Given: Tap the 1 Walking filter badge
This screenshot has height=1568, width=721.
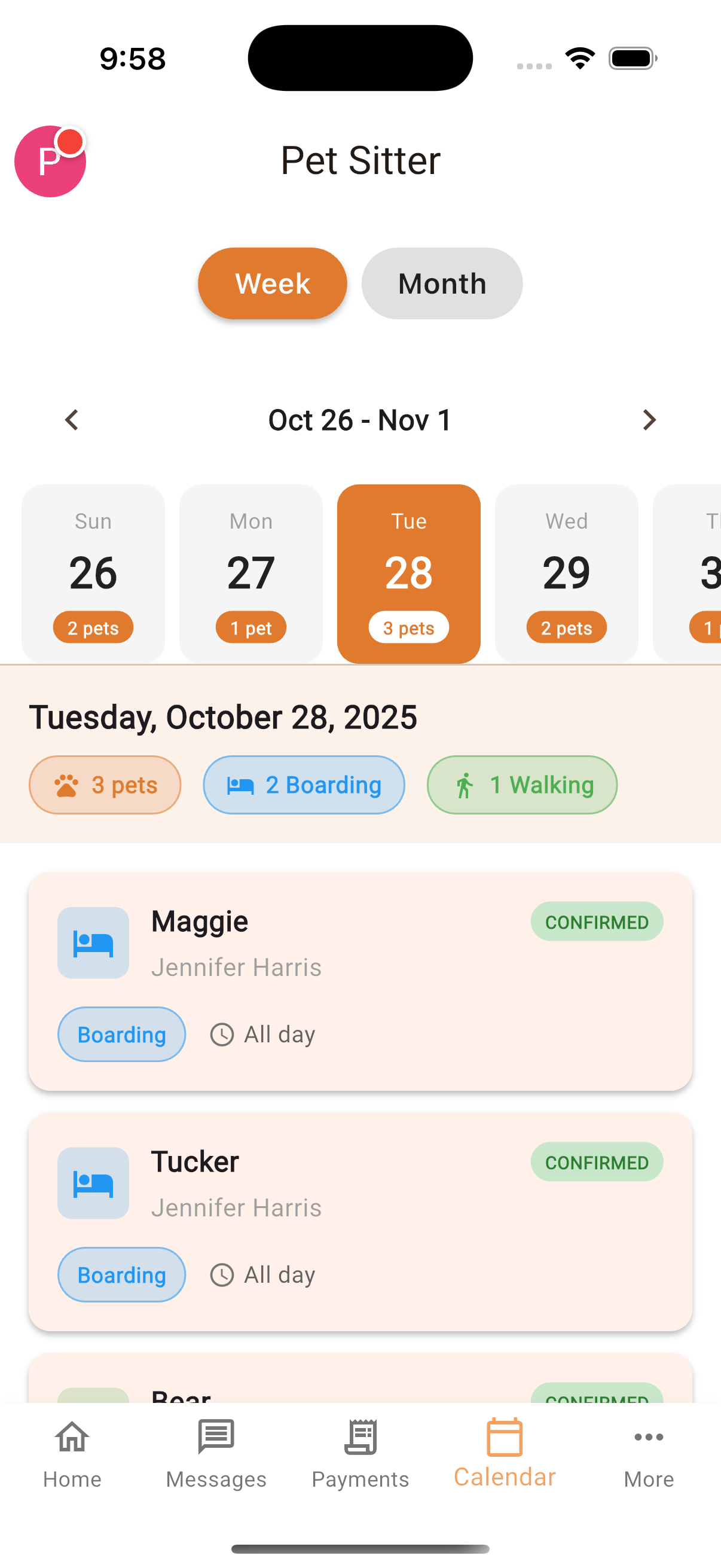Looking at the screenshot, I should (x=521, y=785).
